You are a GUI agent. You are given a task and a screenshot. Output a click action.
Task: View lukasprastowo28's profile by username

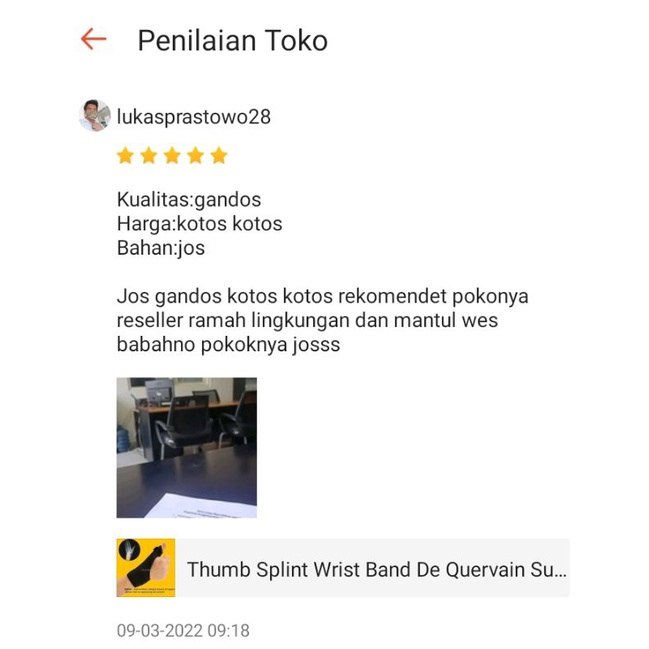193,117
